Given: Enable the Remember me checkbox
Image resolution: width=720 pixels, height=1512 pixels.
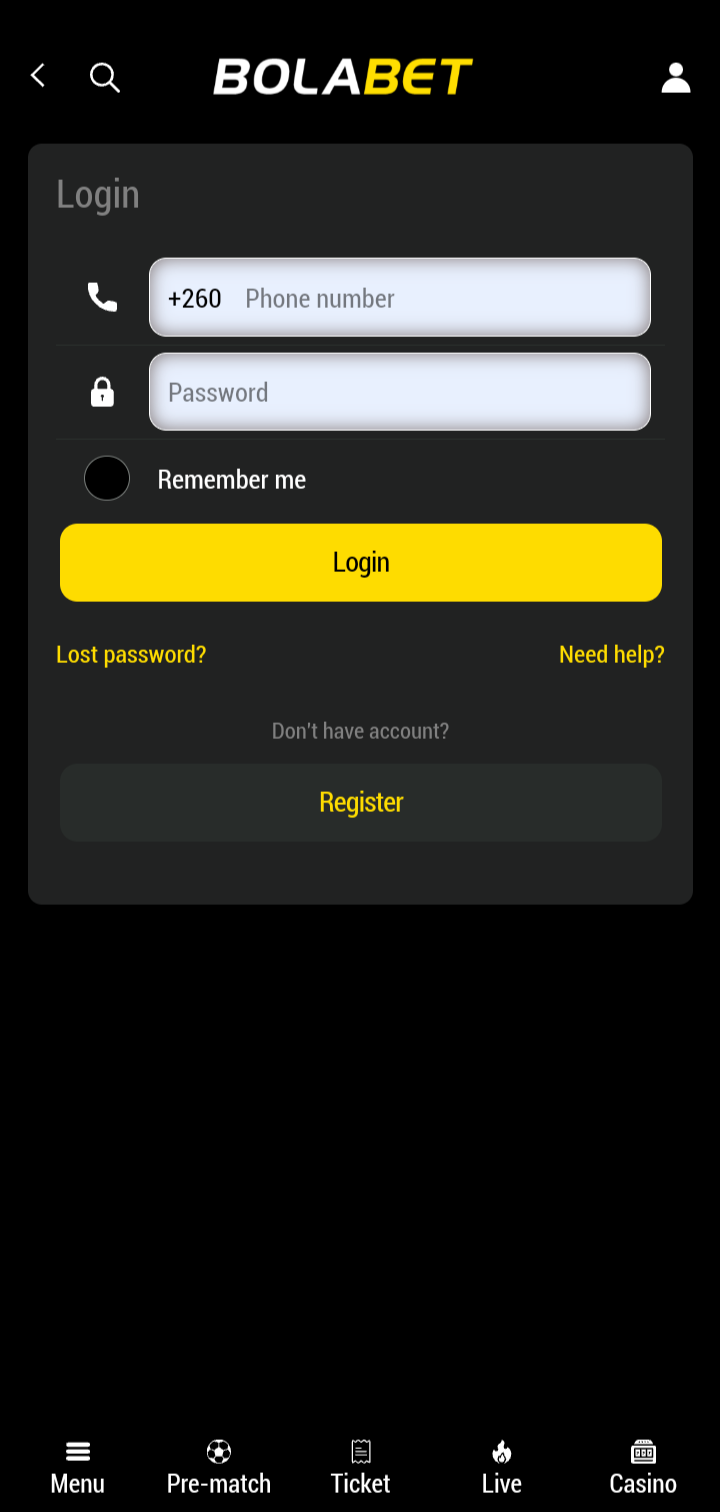Looking at the screenshot, I should tap(106, 478).
